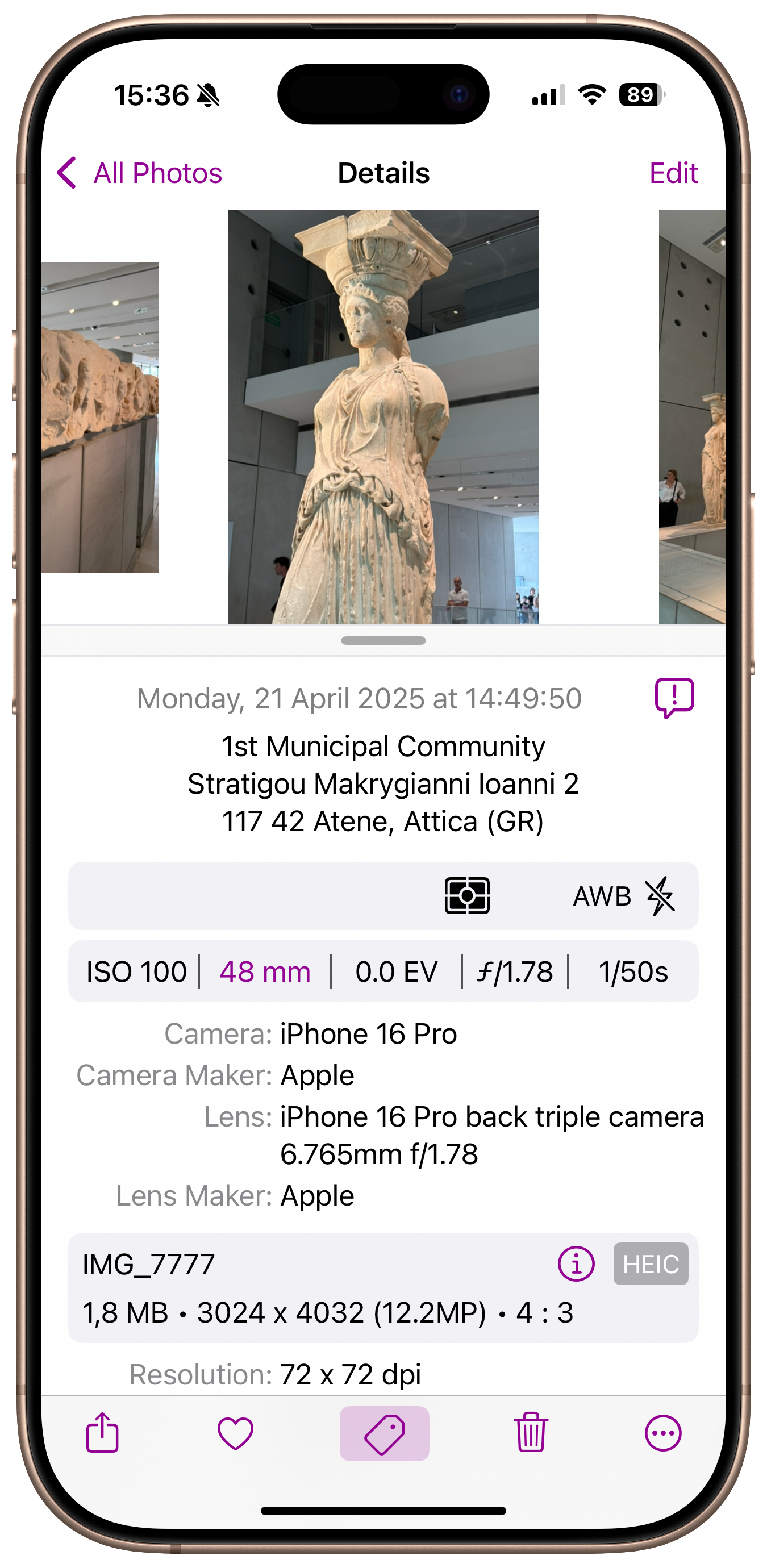Delete this photo with trash icon
Screen dimensions: 767x1568
(x=531, y=1433)
